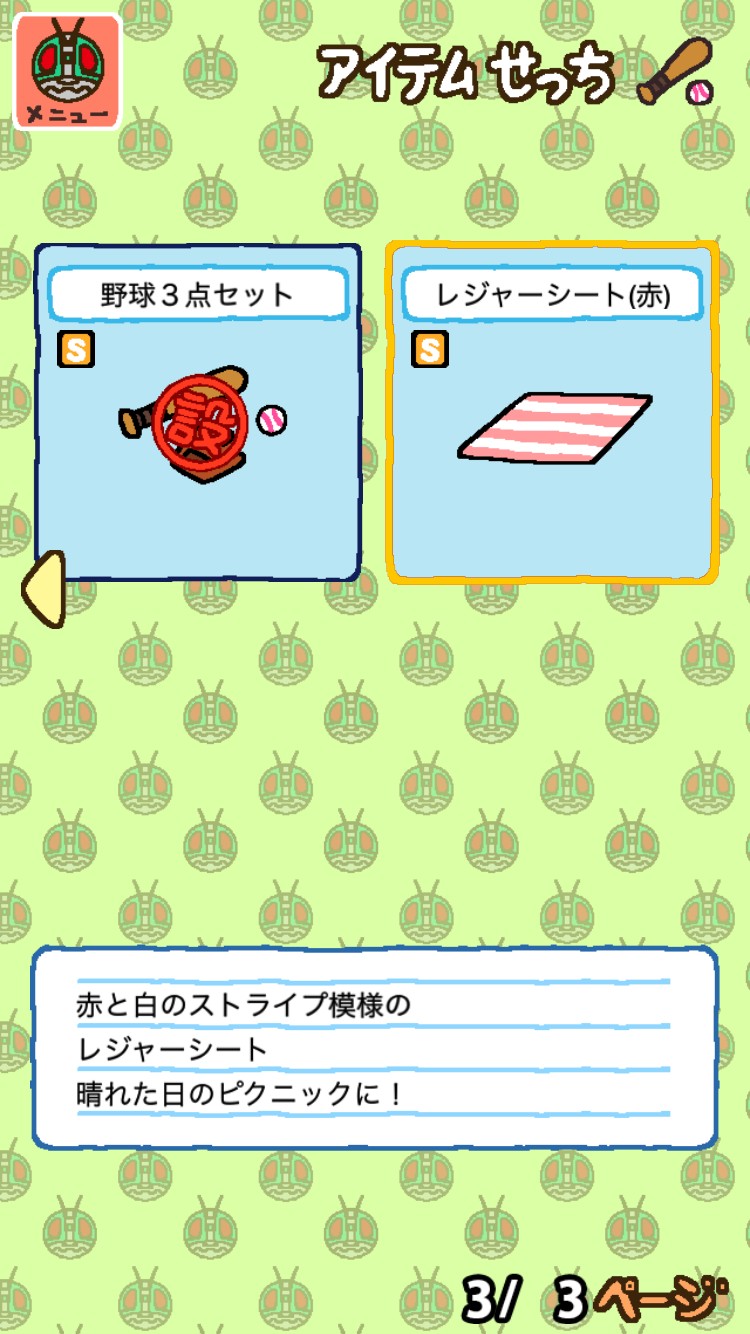This screenshot has width=750, height=1334.
Task: Open the メニュー button
Action: tap(68, 72)
